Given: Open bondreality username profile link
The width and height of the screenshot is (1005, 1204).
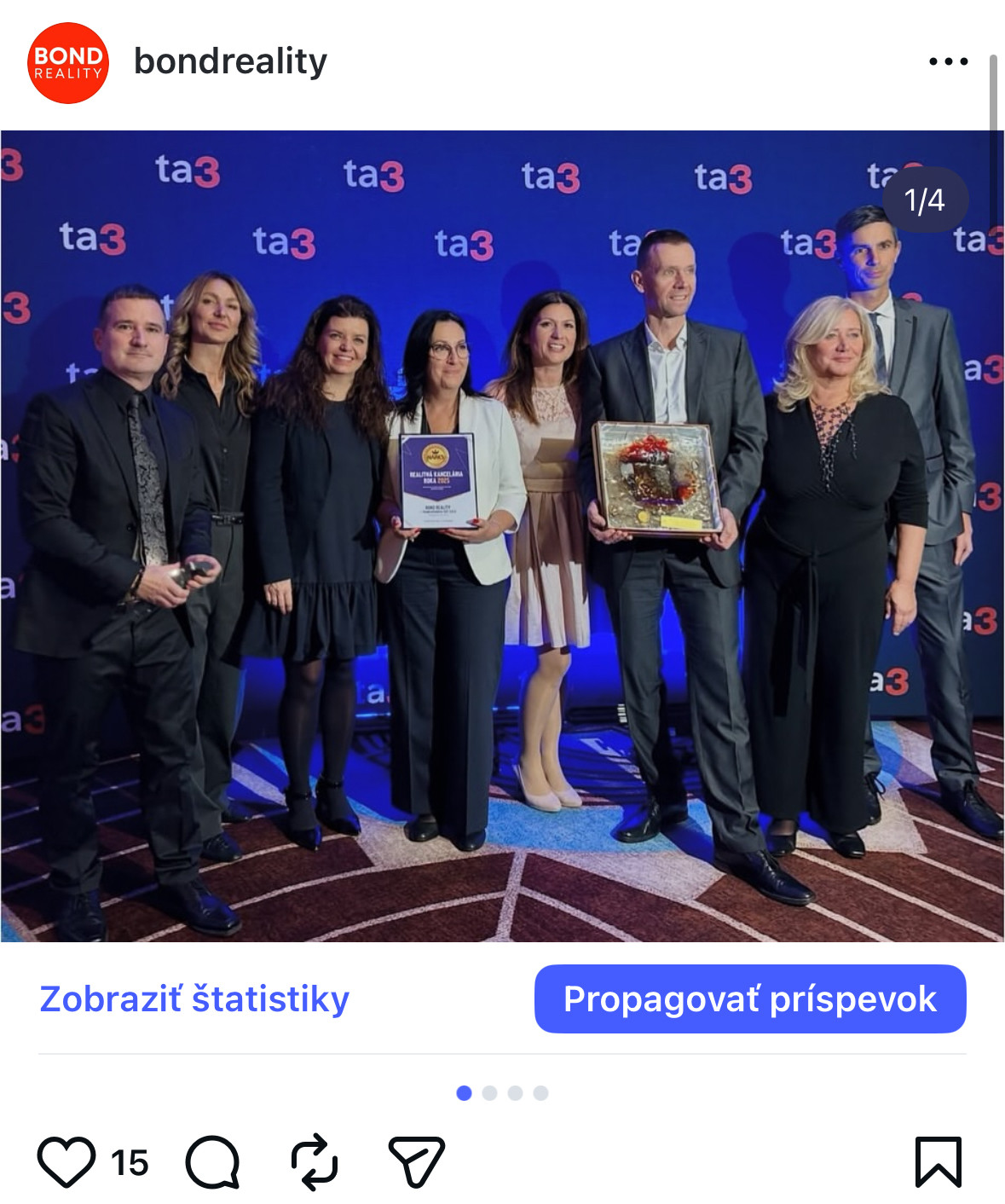Looking at the screenshot, I should pyautogui.click(x=230, y=61).
